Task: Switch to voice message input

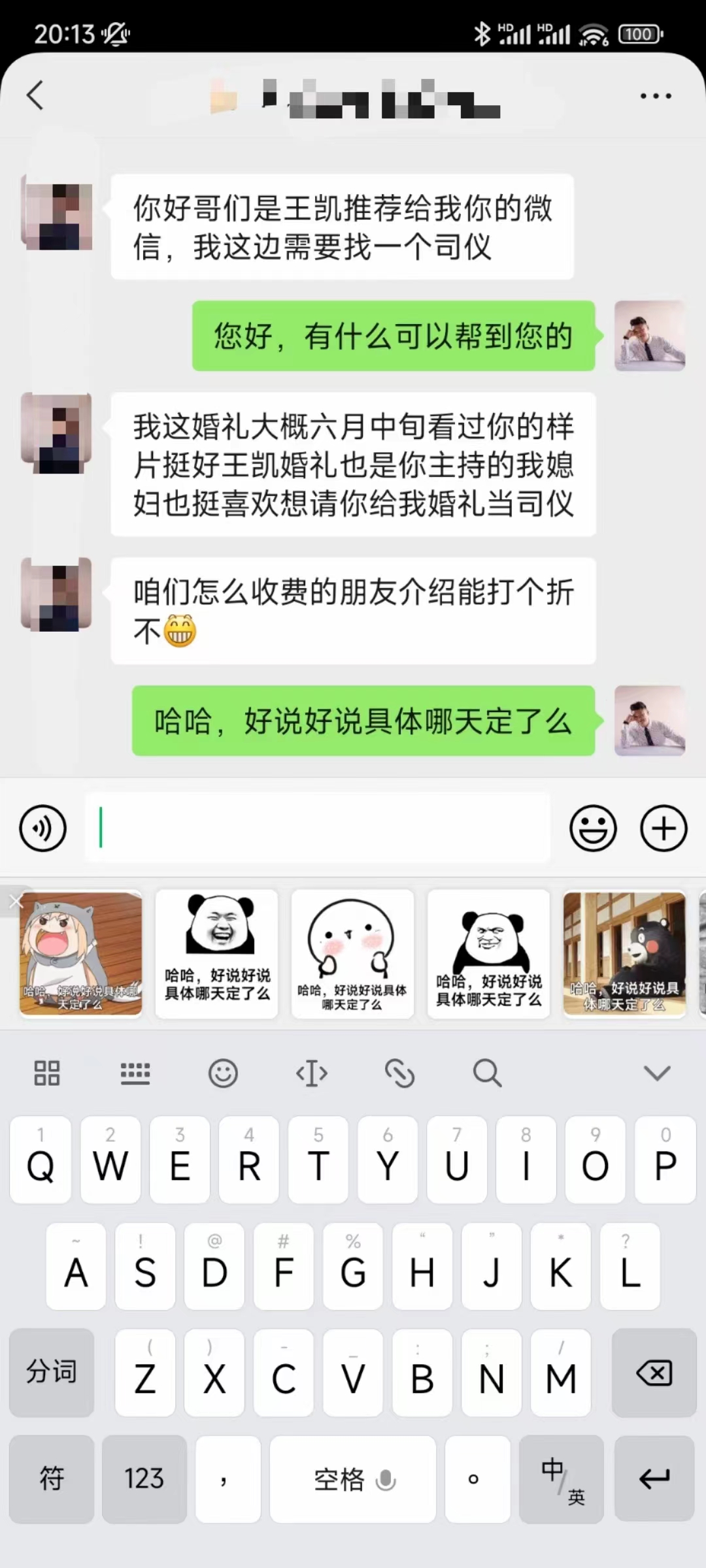Action: (x=43, y=828)
